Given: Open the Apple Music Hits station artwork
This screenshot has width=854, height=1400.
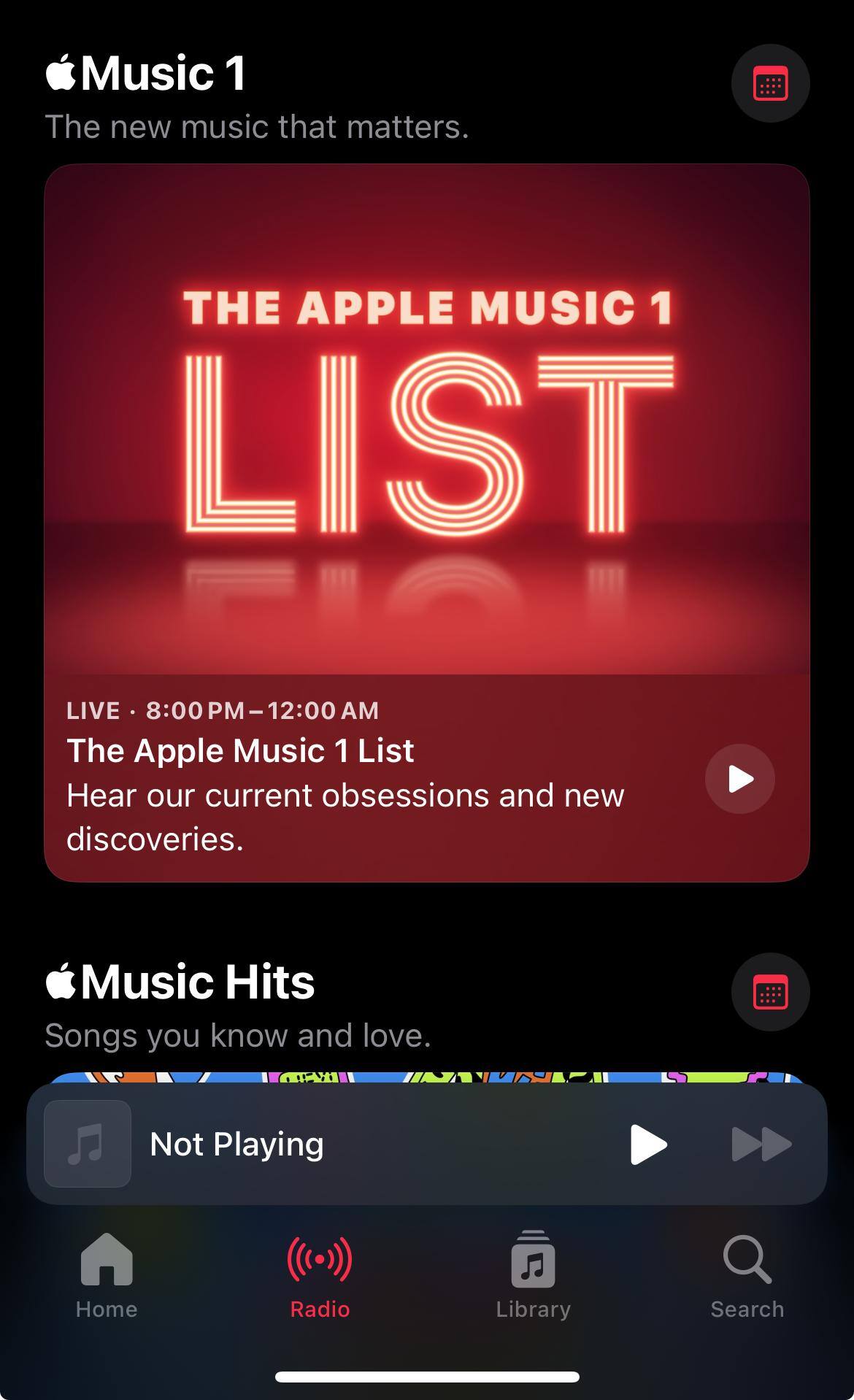Looking at the screenshot, I should click(426, 1077).
